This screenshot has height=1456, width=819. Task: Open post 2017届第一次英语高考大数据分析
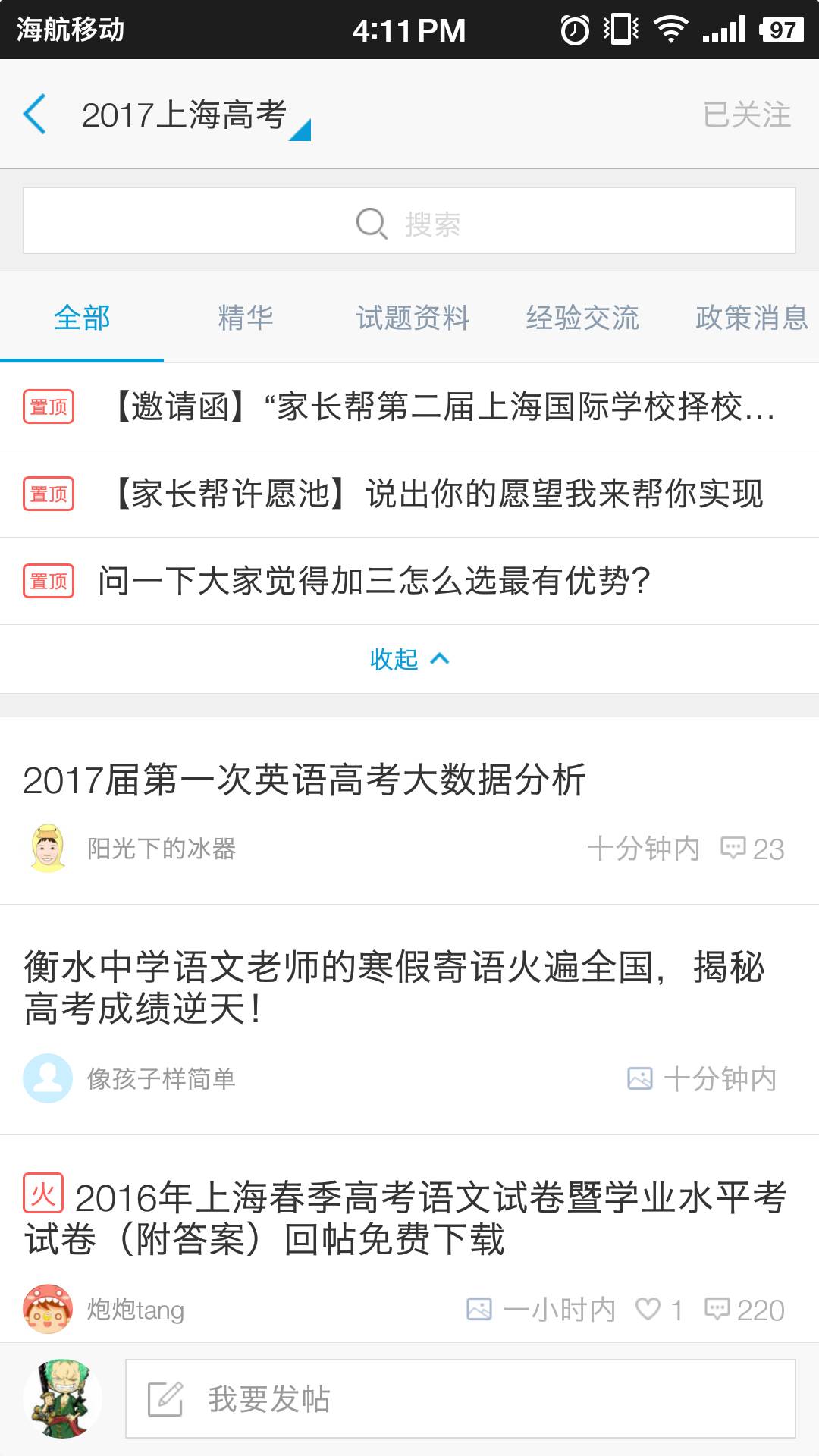pos(305,780)
